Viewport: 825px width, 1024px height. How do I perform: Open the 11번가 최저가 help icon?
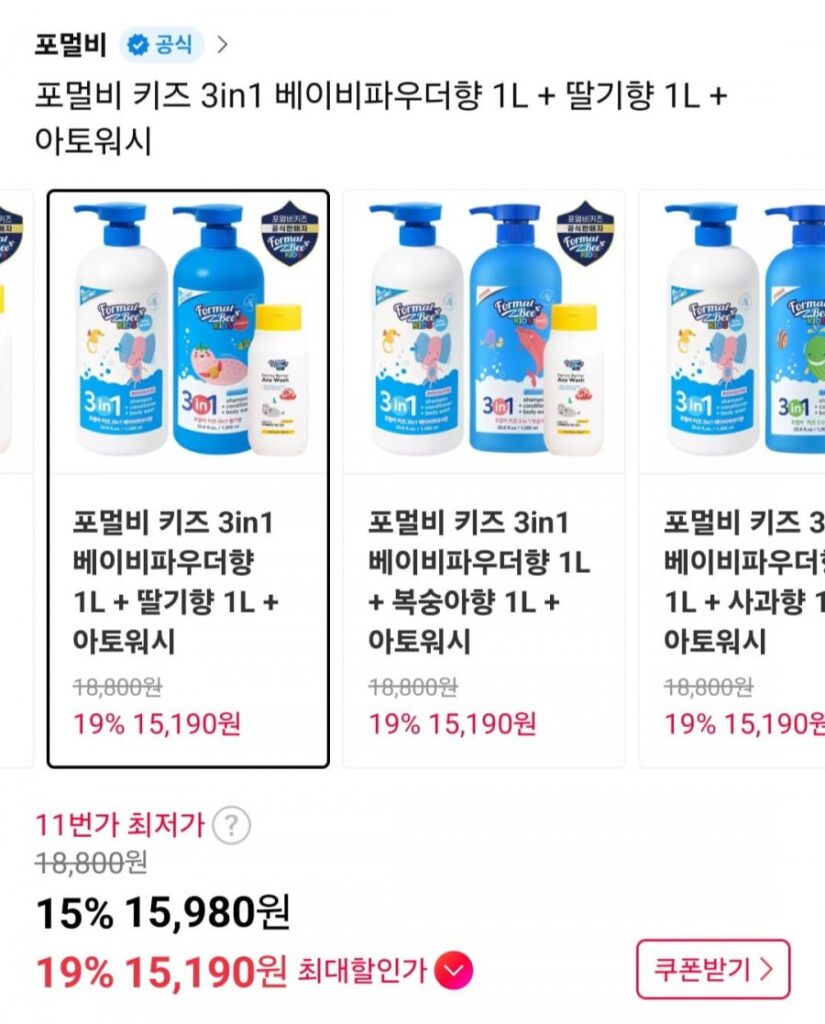click(232, 826)
